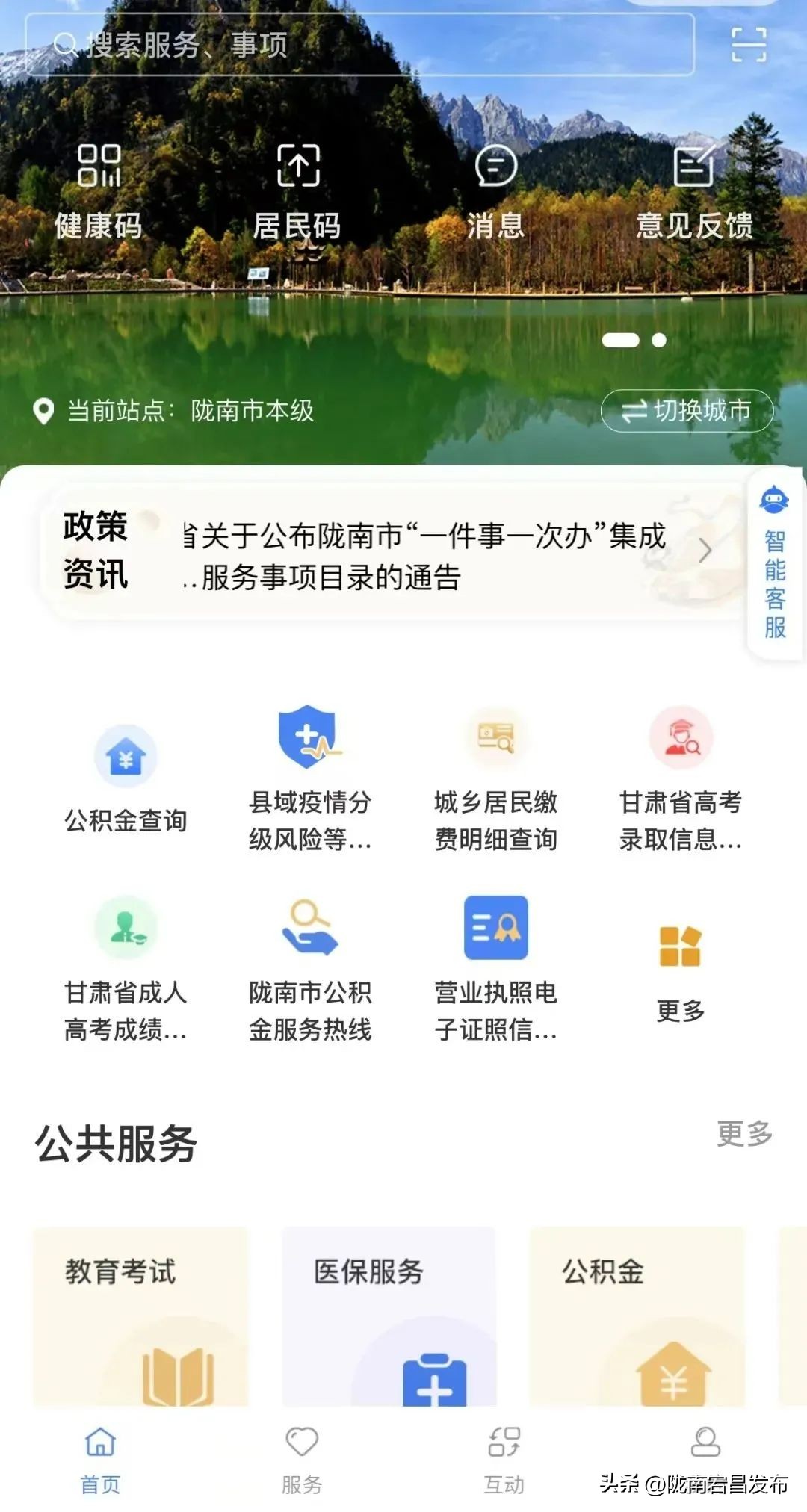Open 甘肃省成人高考成绩 query
The height and width of the screenshot is (1512, 807).
(x=126, y=969)
